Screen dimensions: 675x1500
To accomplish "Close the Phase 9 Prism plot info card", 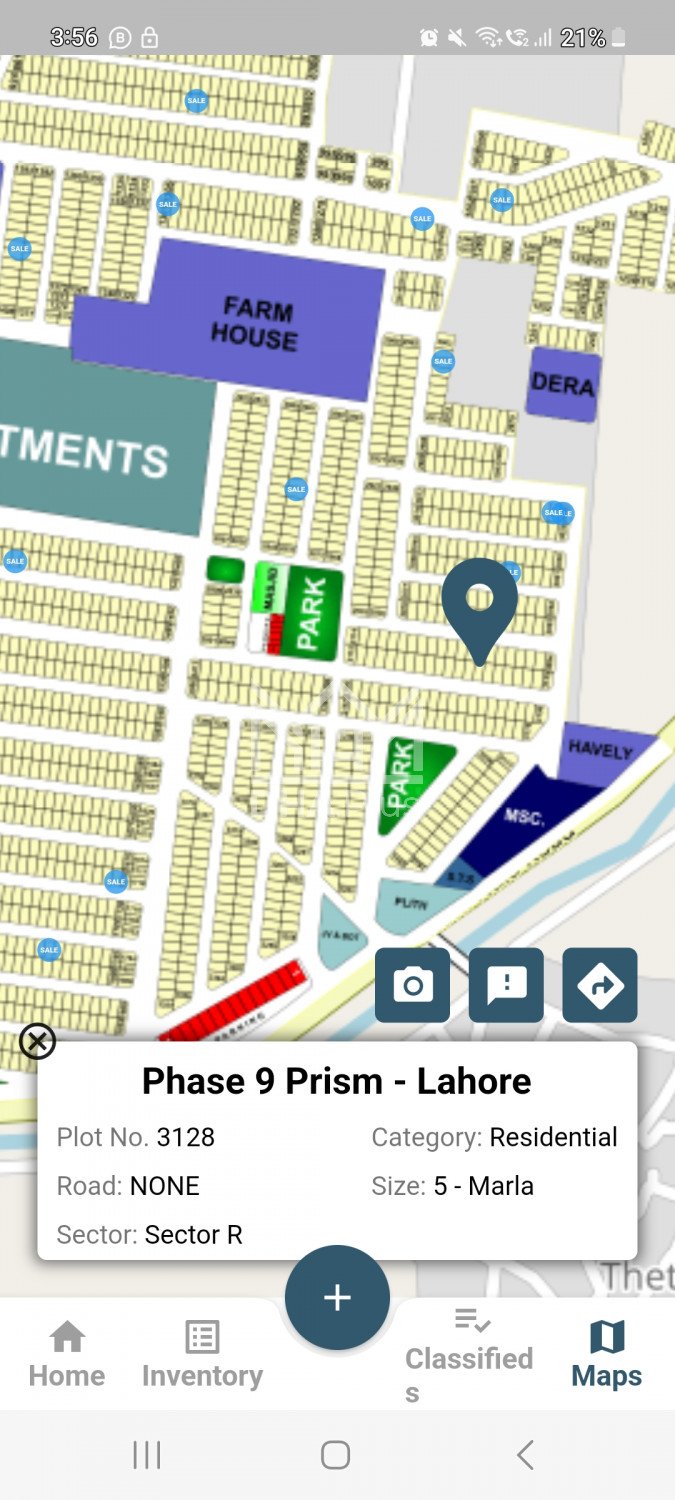I will 37,1042.
